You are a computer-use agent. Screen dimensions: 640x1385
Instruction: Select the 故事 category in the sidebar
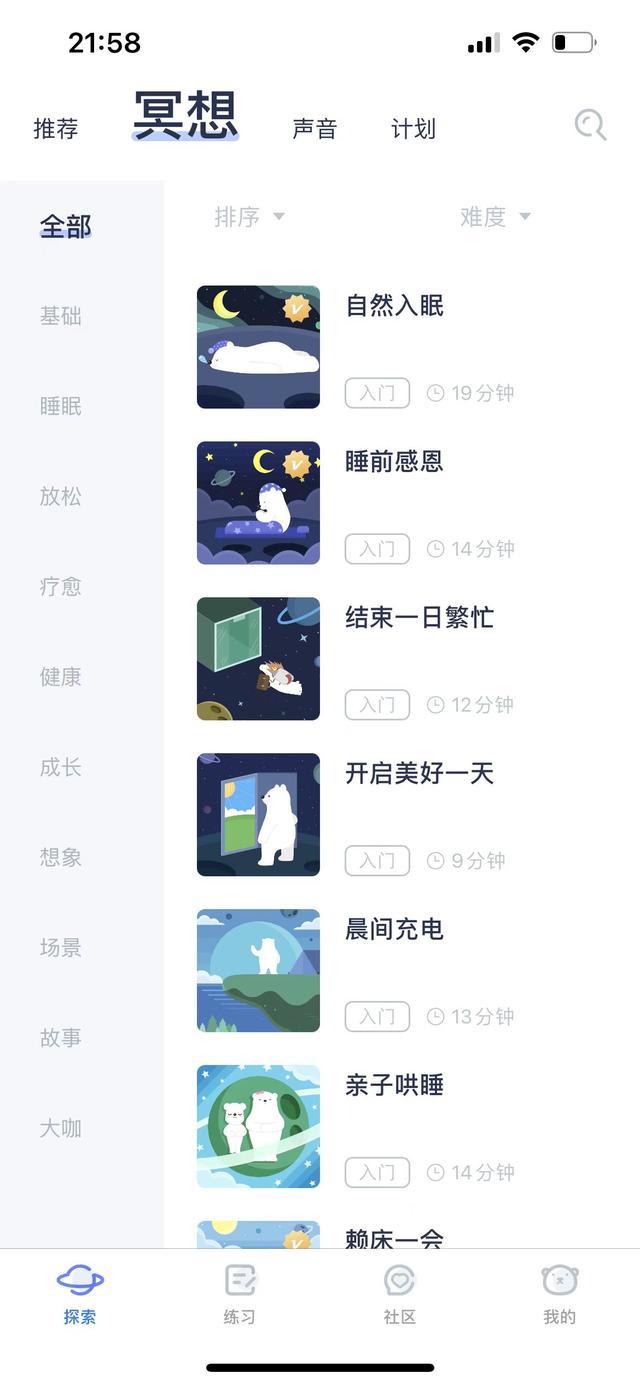coord(61,1038)
